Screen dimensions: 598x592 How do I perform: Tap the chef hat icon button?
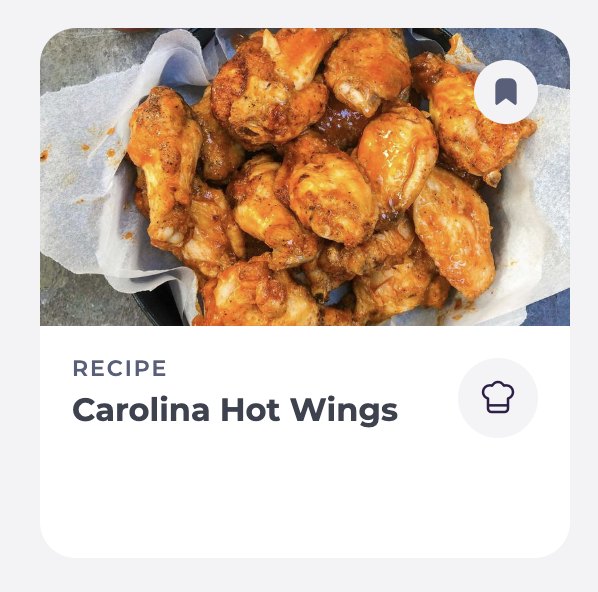click(498, 397)
